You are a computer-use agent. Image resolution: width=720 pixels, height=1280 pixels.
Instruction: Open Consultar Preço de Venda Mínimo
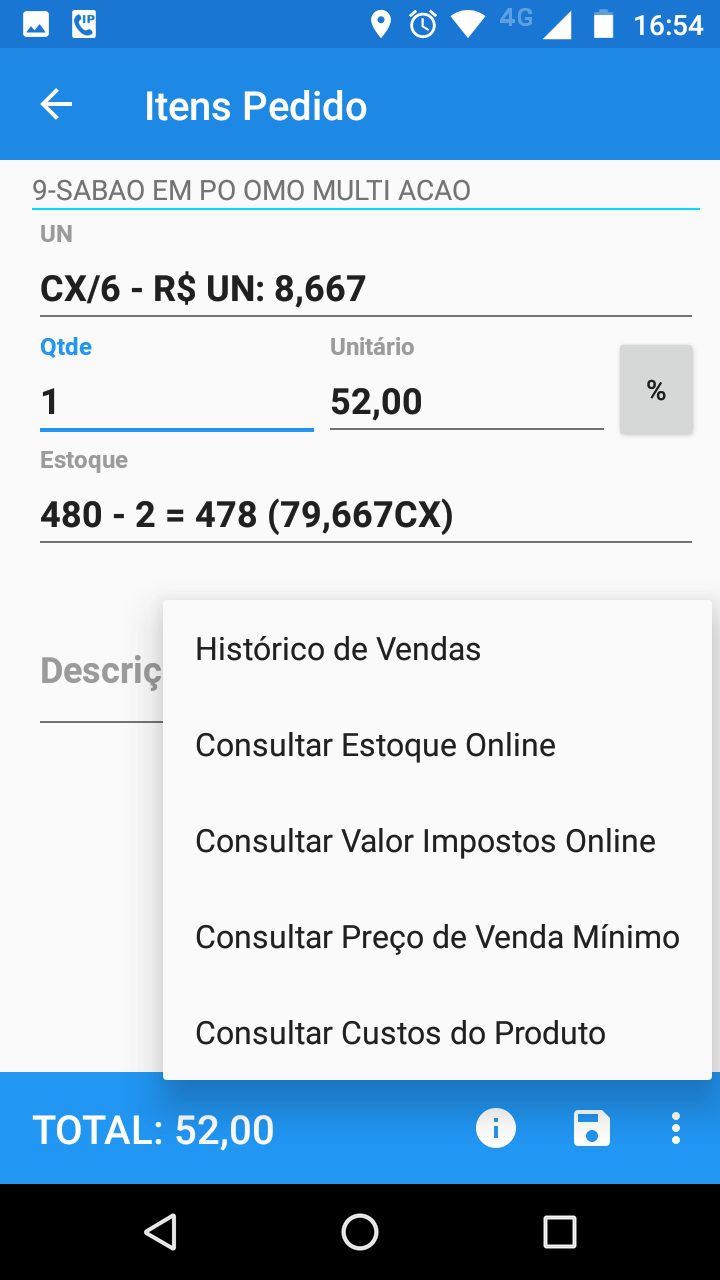tap(437, 937)
